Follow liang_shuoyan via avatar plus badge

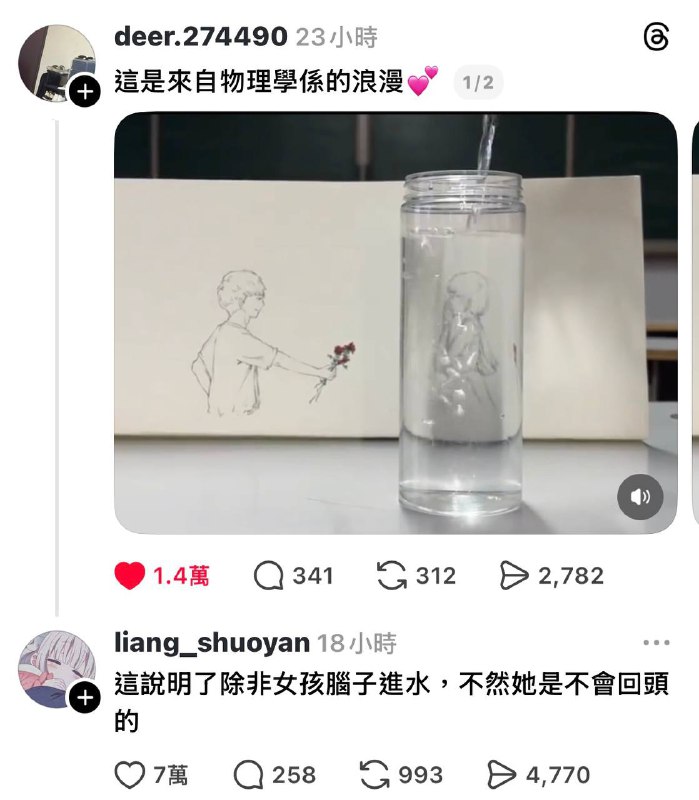point(85,698)
